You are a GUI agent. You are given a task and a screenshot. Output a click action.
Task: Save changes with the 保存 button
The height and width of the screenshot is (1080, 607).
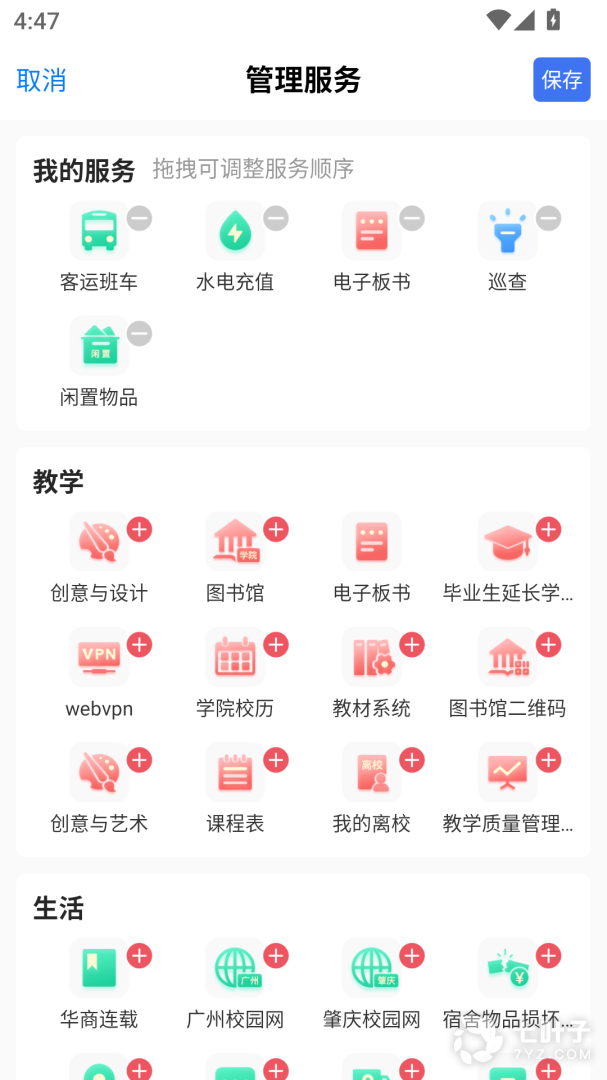click(x=561, y=80)
